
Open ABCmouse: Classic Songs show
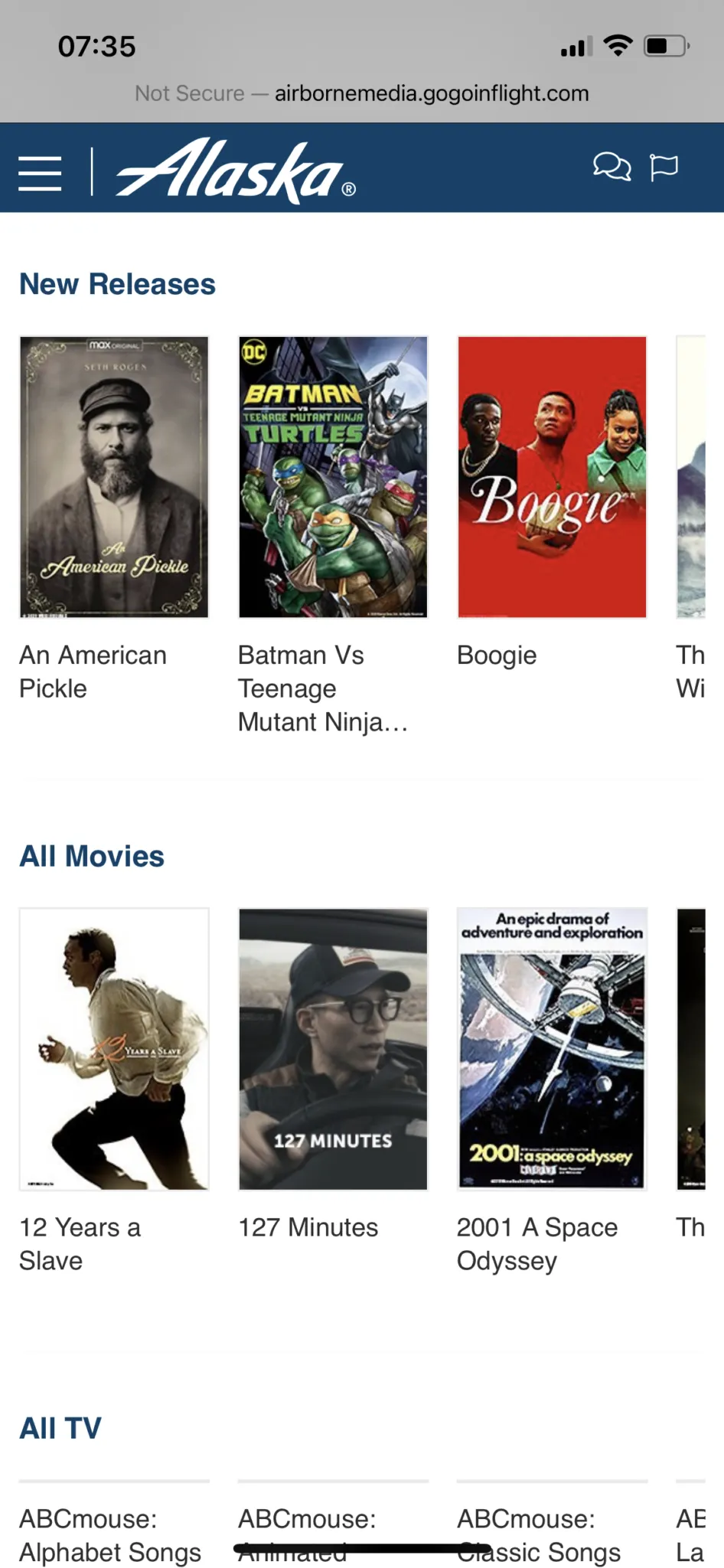[539, 1535]
